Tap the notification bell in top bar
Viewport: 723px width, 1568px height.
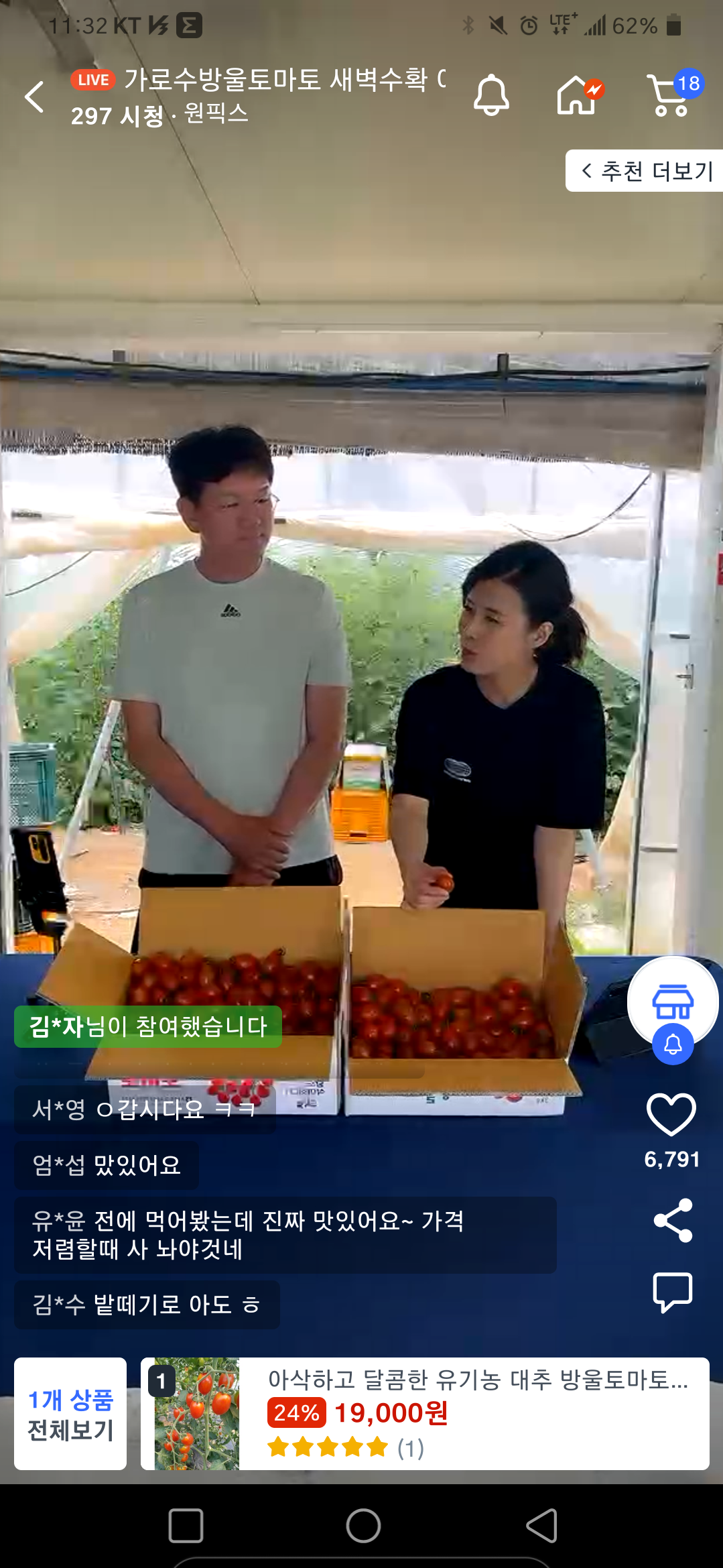click(x=491, y=95)
